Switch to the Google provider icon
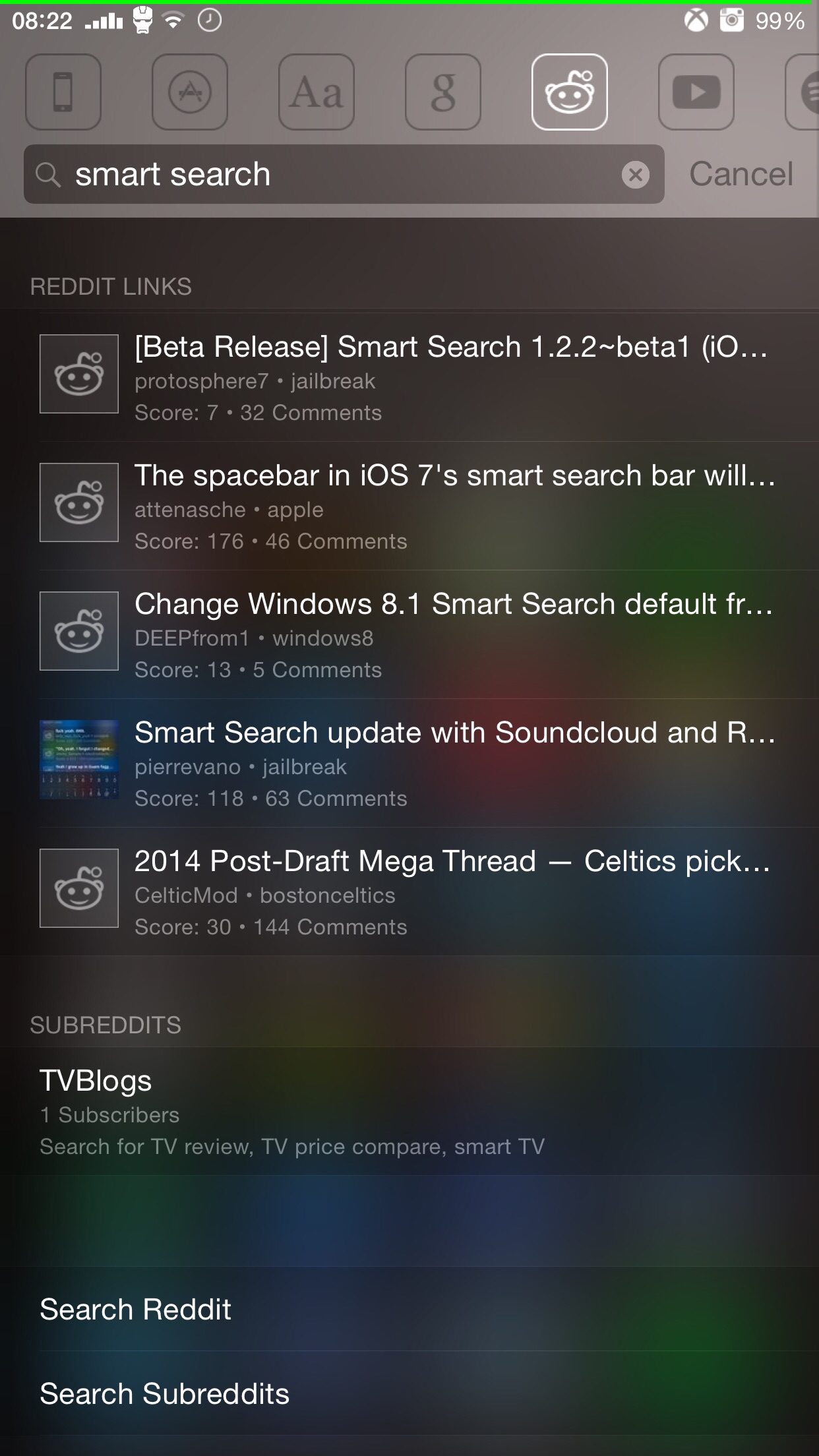 (443, 92)
